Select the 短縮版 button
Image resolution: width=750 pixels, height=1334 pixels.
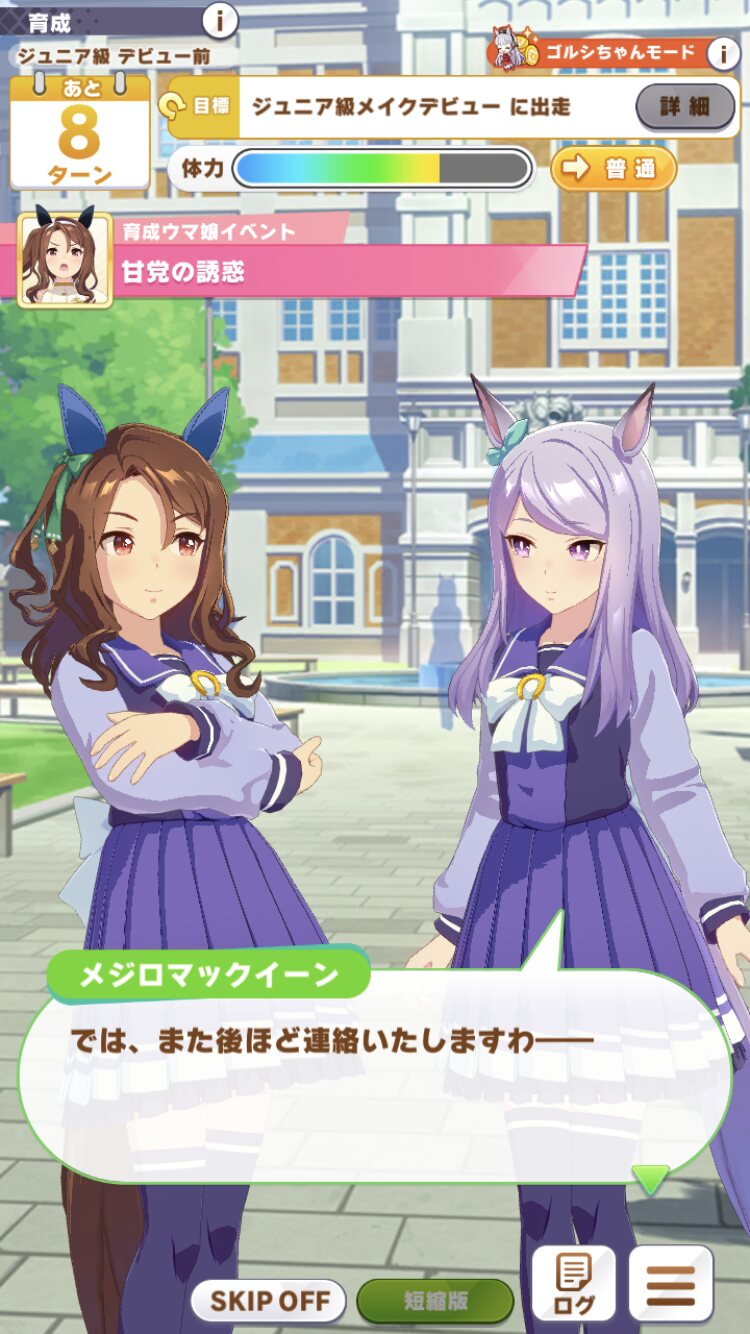click(x=436, y=1301)
